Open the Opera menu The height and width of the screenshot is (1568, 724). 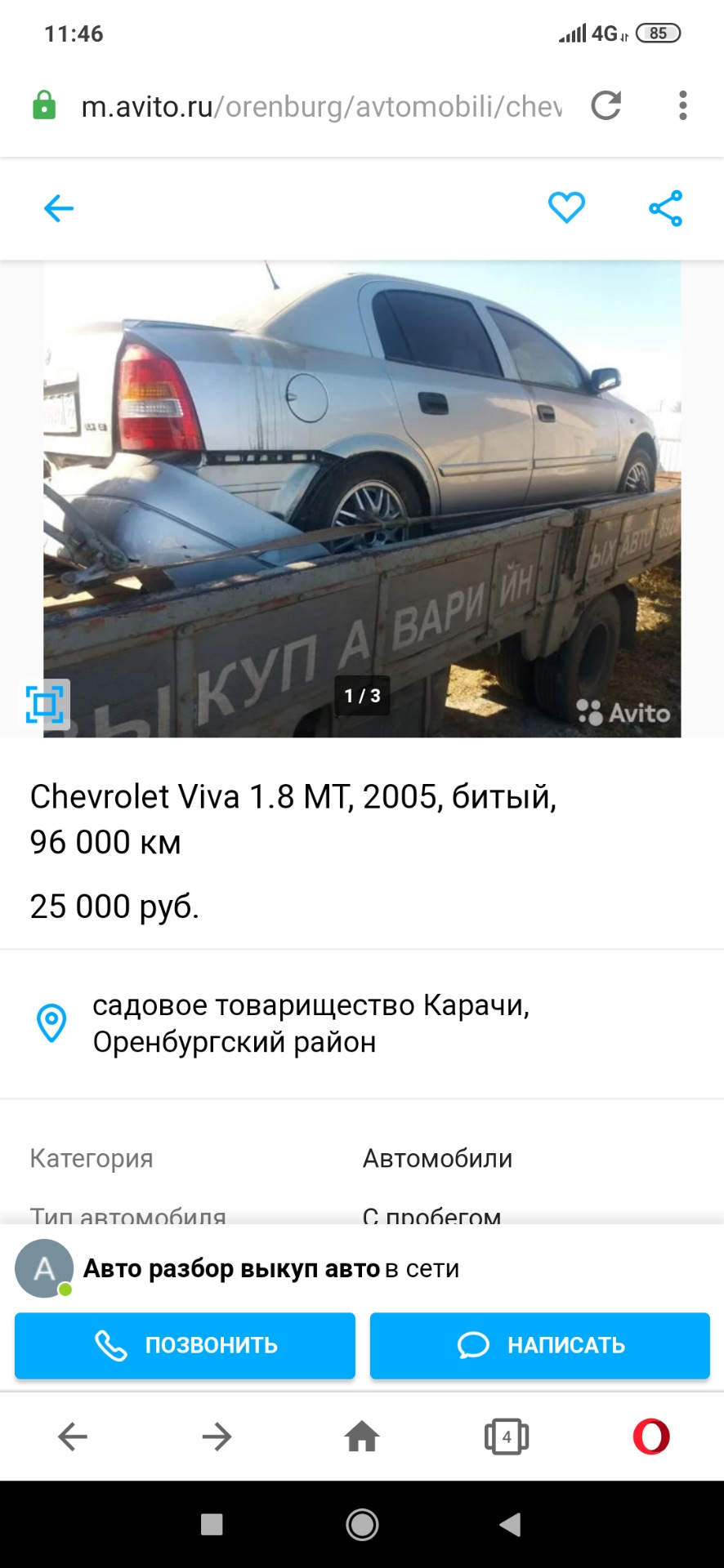tap(651, 1437)
